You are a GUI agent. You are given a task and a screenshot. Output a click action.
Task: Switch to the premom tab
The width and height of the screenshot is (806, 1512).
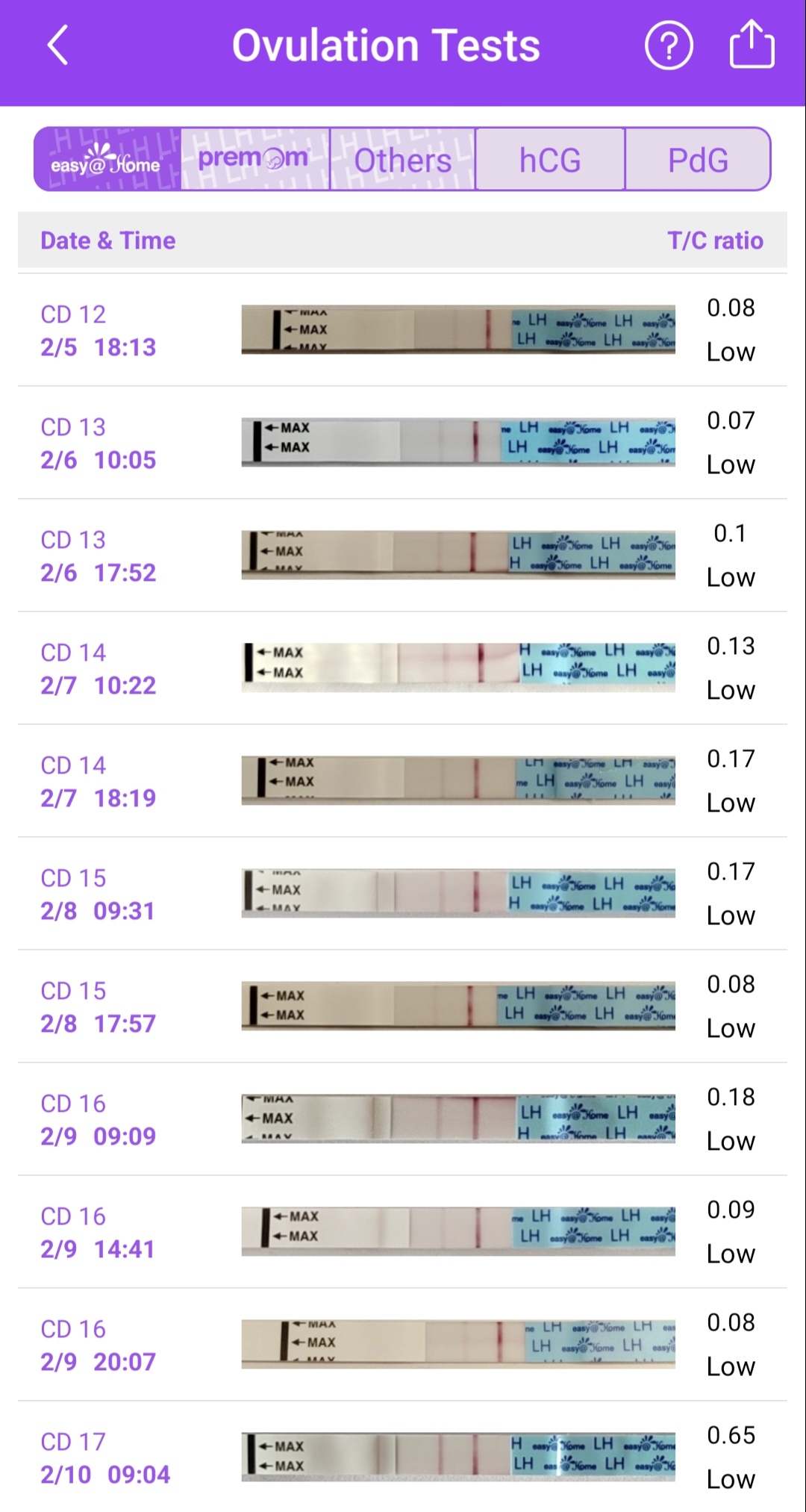[x=254, y=159]
